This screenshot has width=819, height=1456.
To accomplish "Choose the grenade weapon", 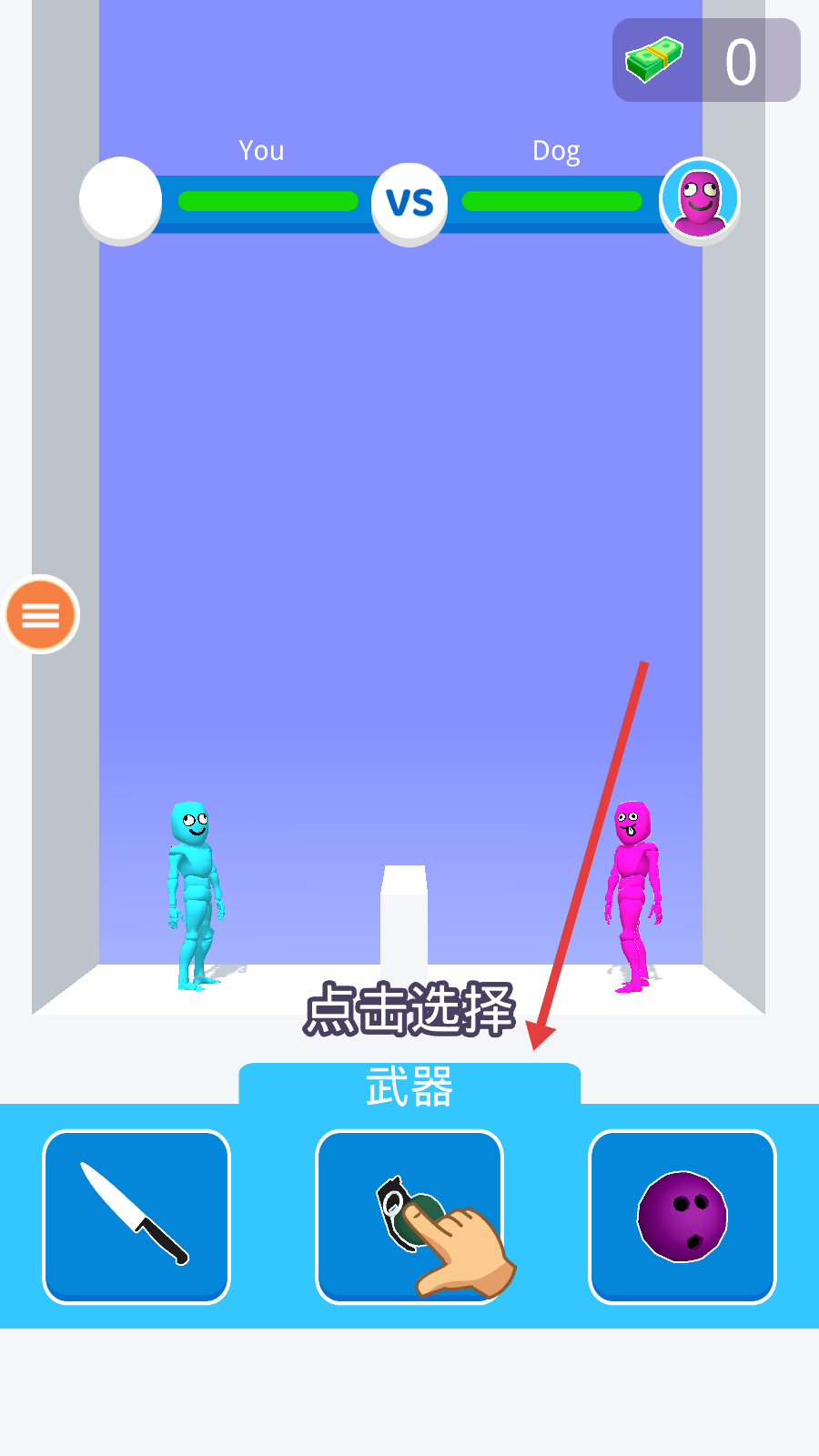I will [x=409, y=1216].
